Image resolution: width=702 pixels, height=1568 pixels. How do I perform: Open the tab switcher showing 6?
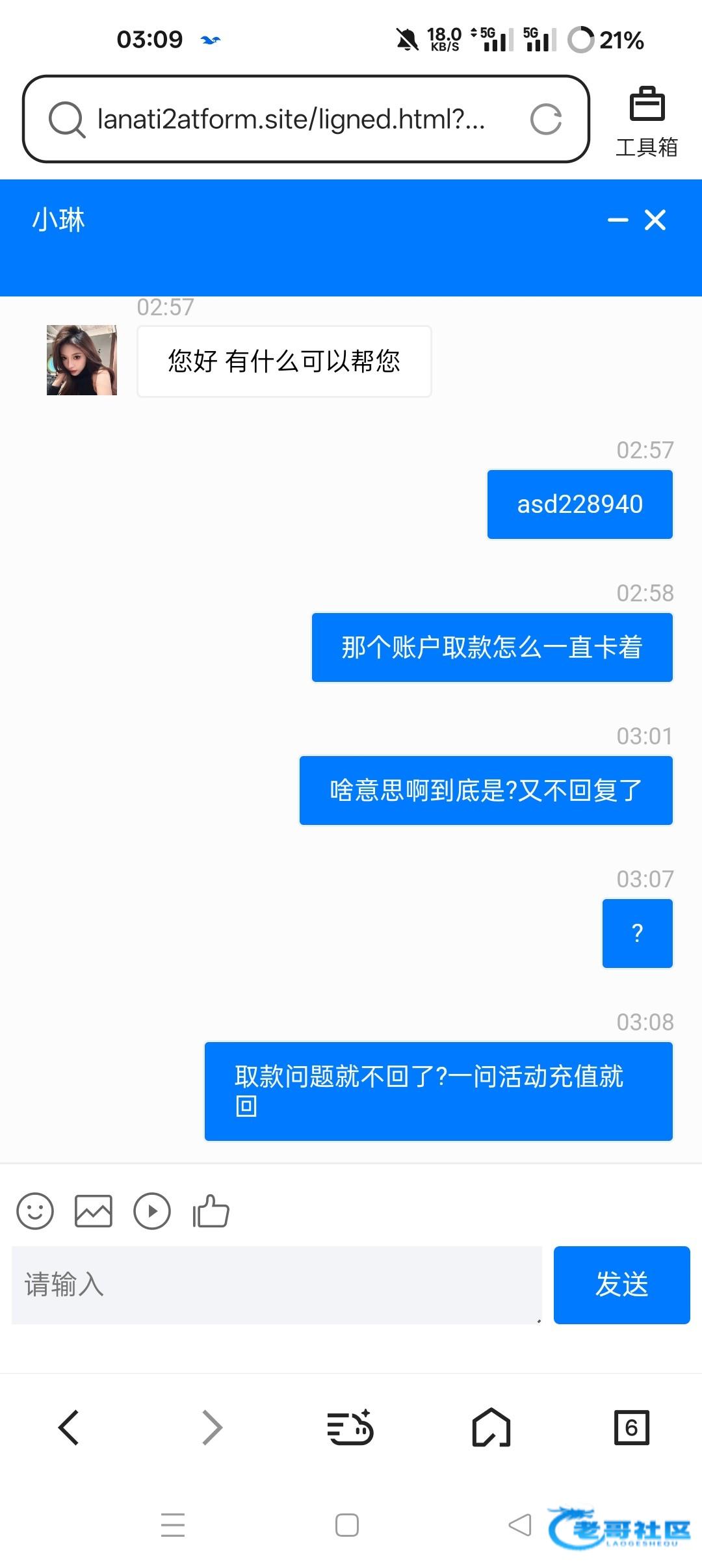(x=631, y=1428)
